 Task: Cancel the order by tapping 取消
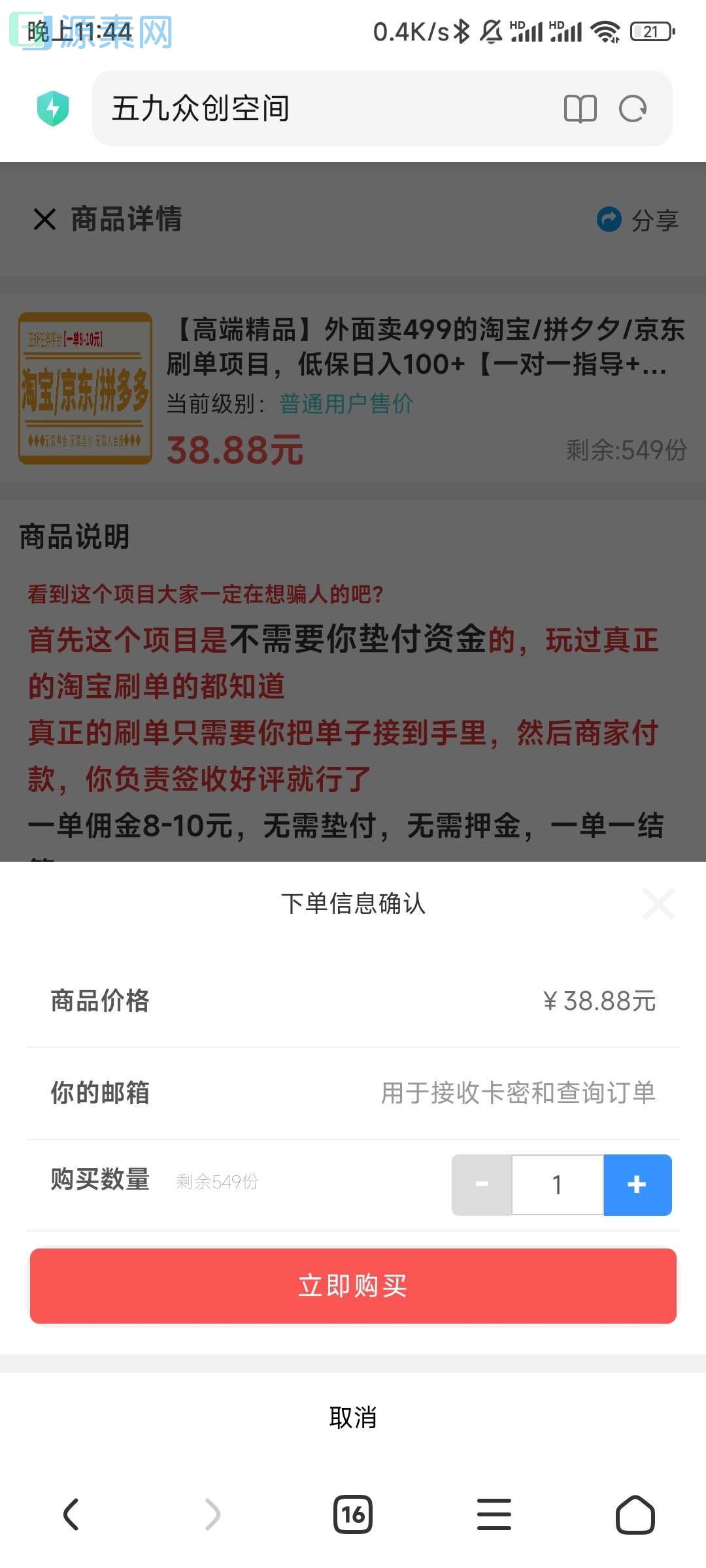point(353,1418)
